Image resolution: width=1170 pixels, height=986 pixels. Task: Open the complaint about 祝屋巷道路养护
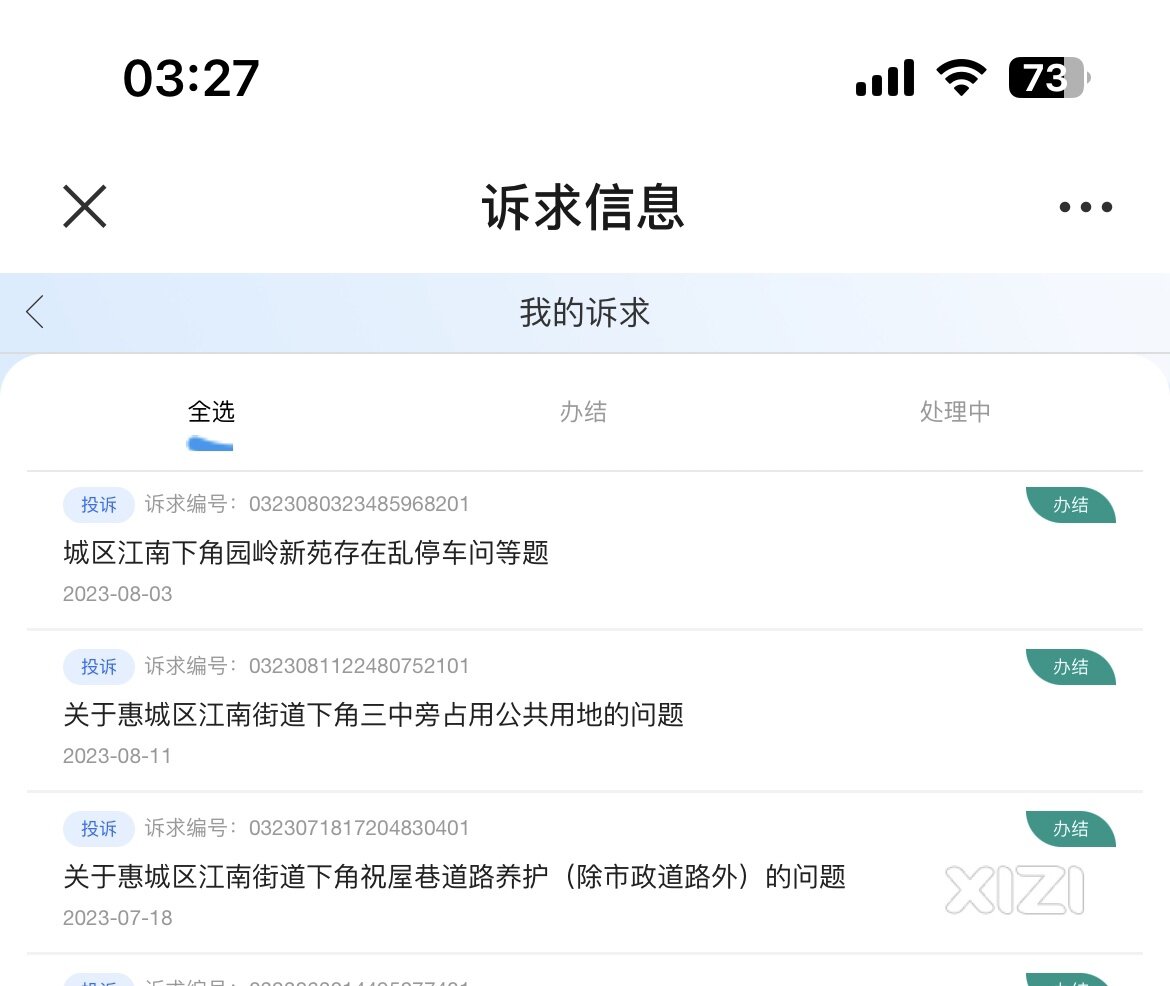click(454, 876)
